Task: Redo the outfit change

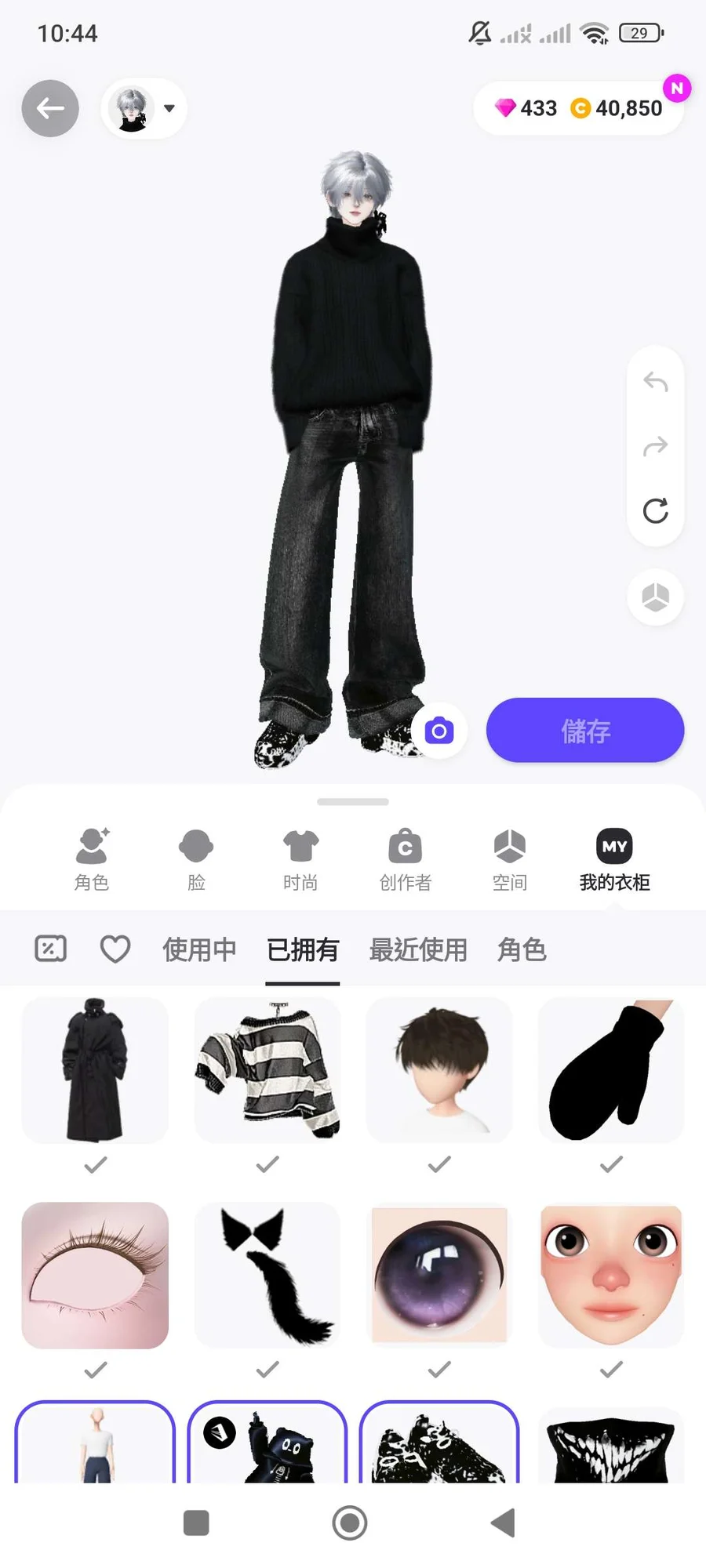Action: pos(655,447)
